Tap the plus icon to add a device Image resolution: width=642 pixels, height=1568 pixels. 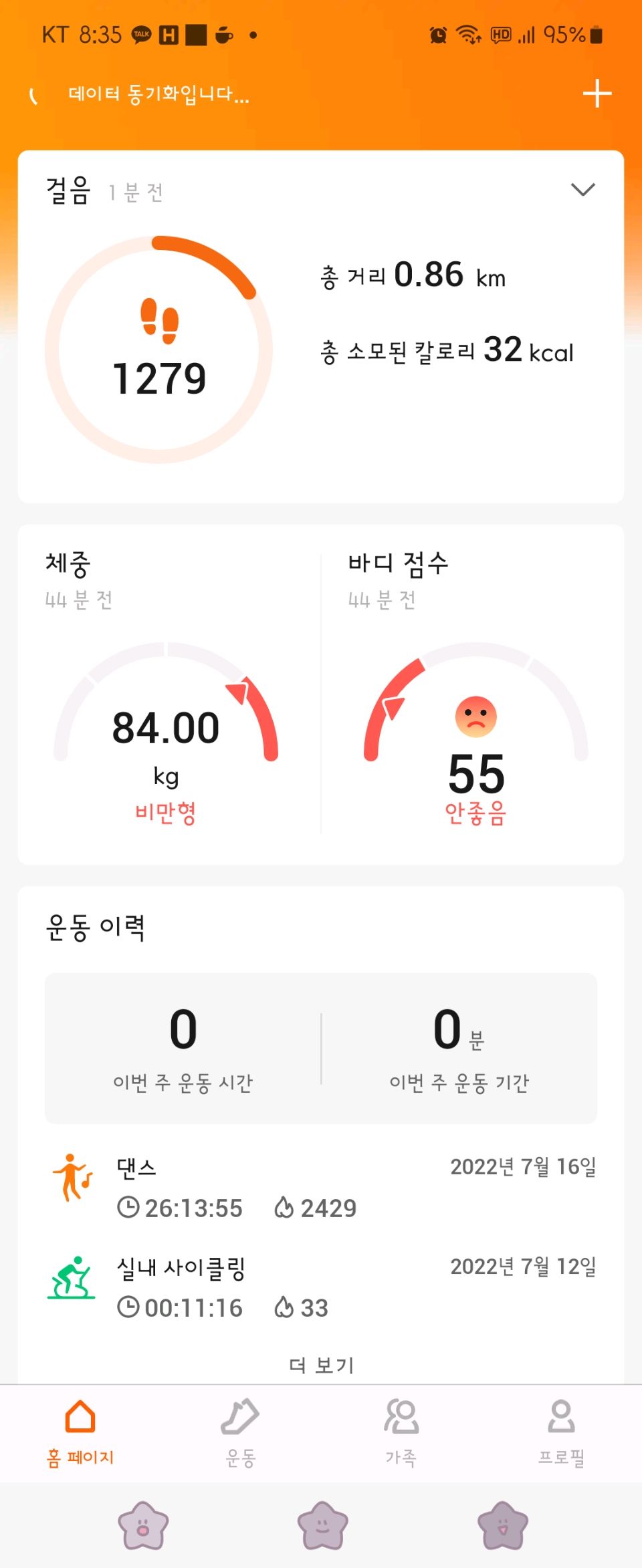click(597, 94)
